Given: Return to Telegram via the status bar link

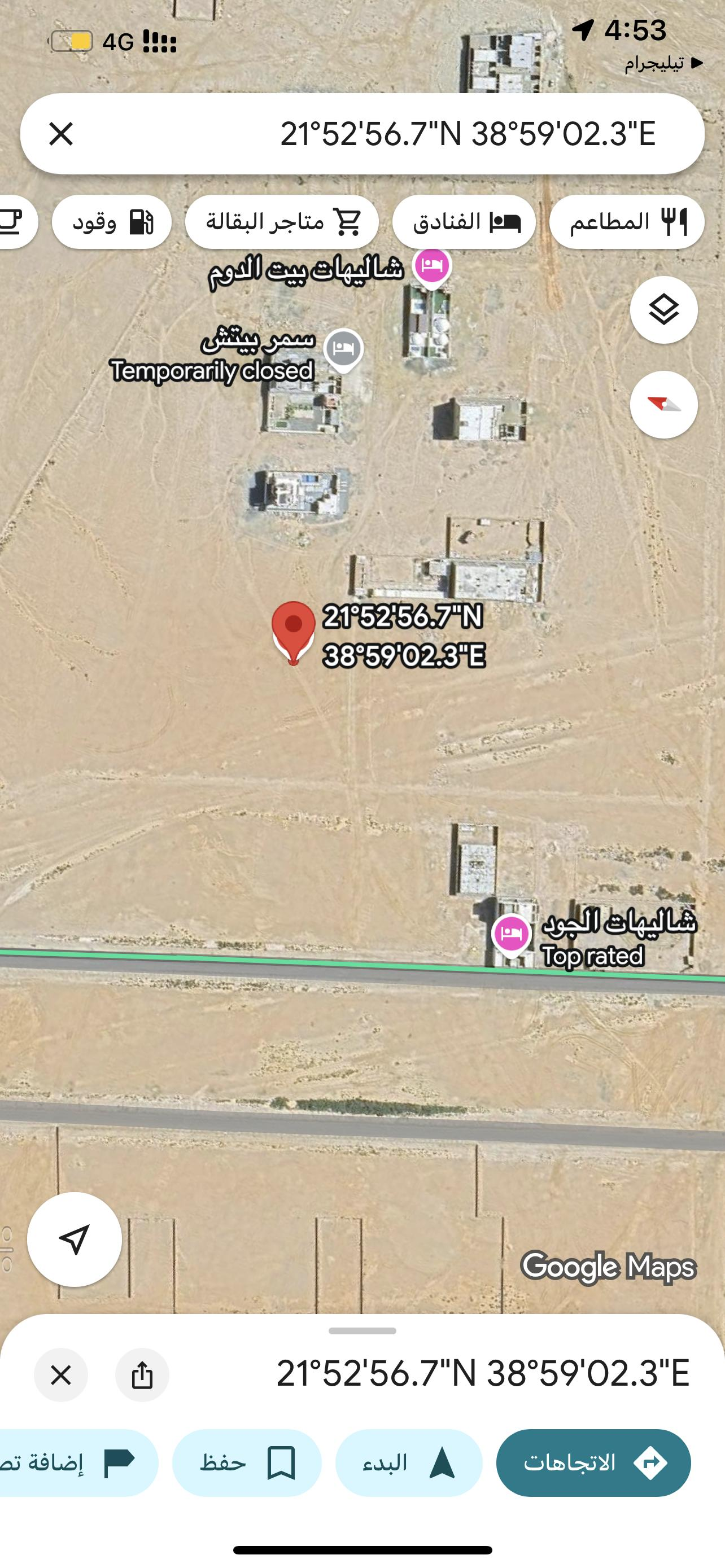Looking at the screenshot, I should pos(663,63).
